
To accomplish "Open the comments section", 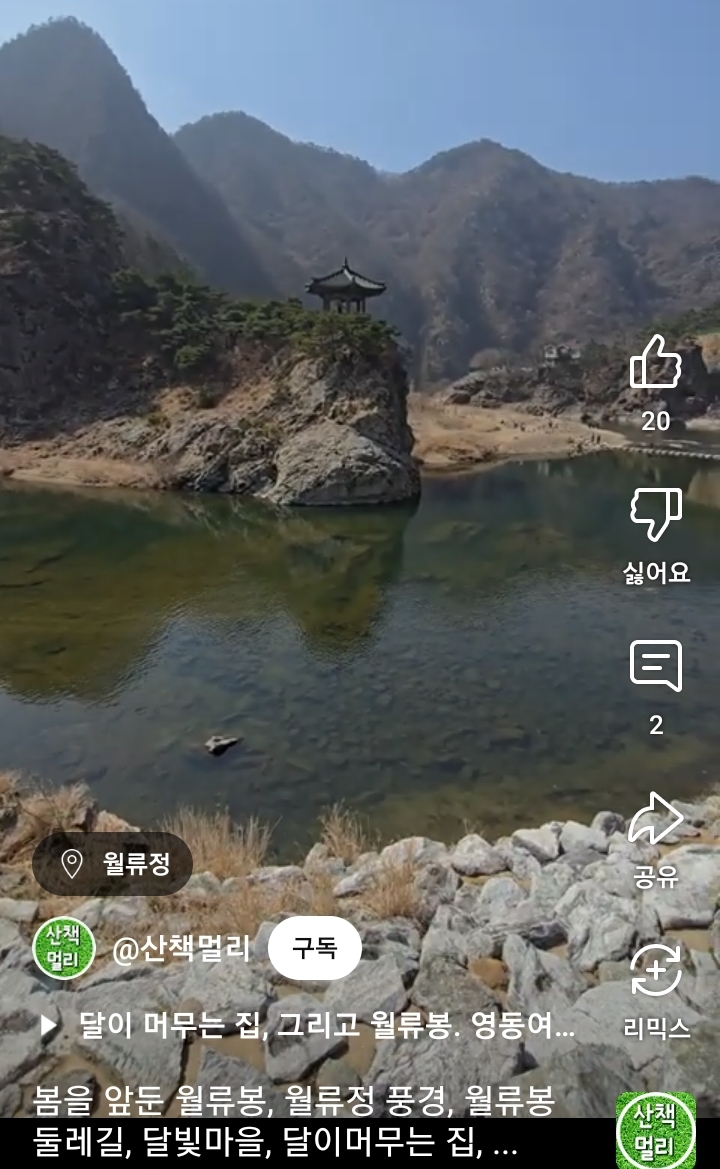I will [x=656, y=665].
